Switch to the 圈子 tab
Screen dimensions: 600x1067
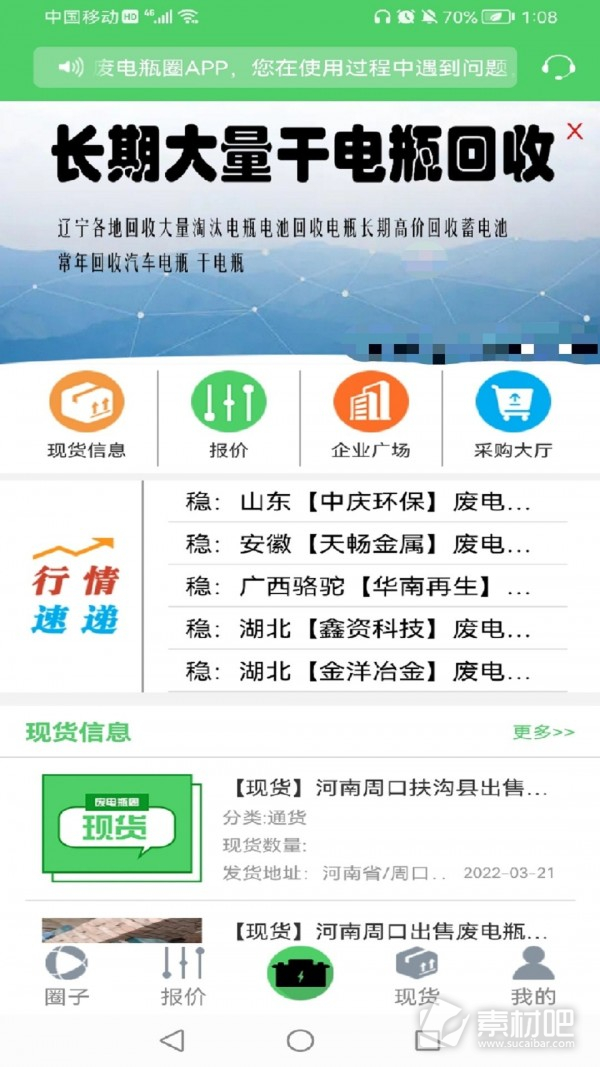click(67, 976)
